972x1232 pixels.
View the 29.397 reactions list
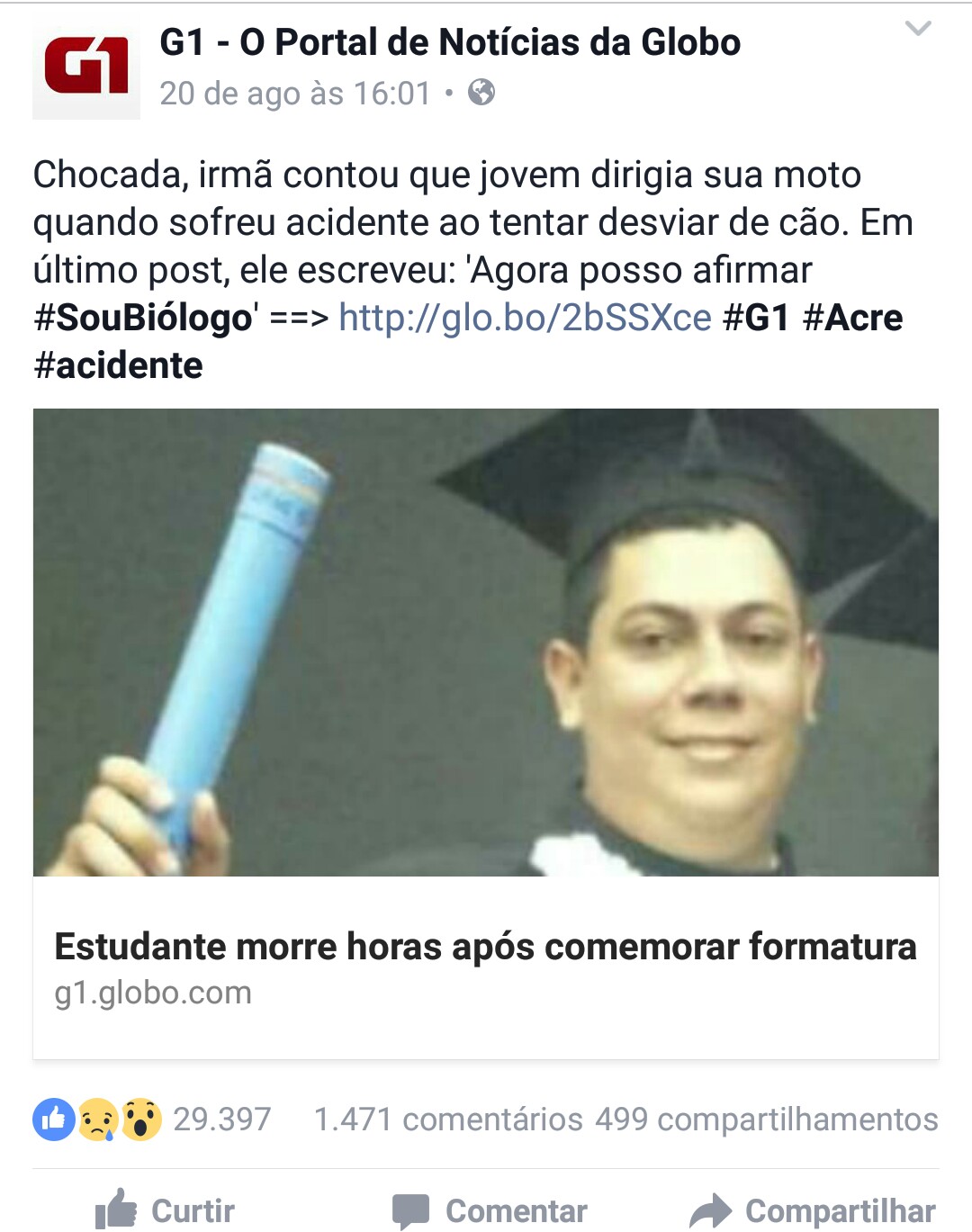(x=151, y=1120)
